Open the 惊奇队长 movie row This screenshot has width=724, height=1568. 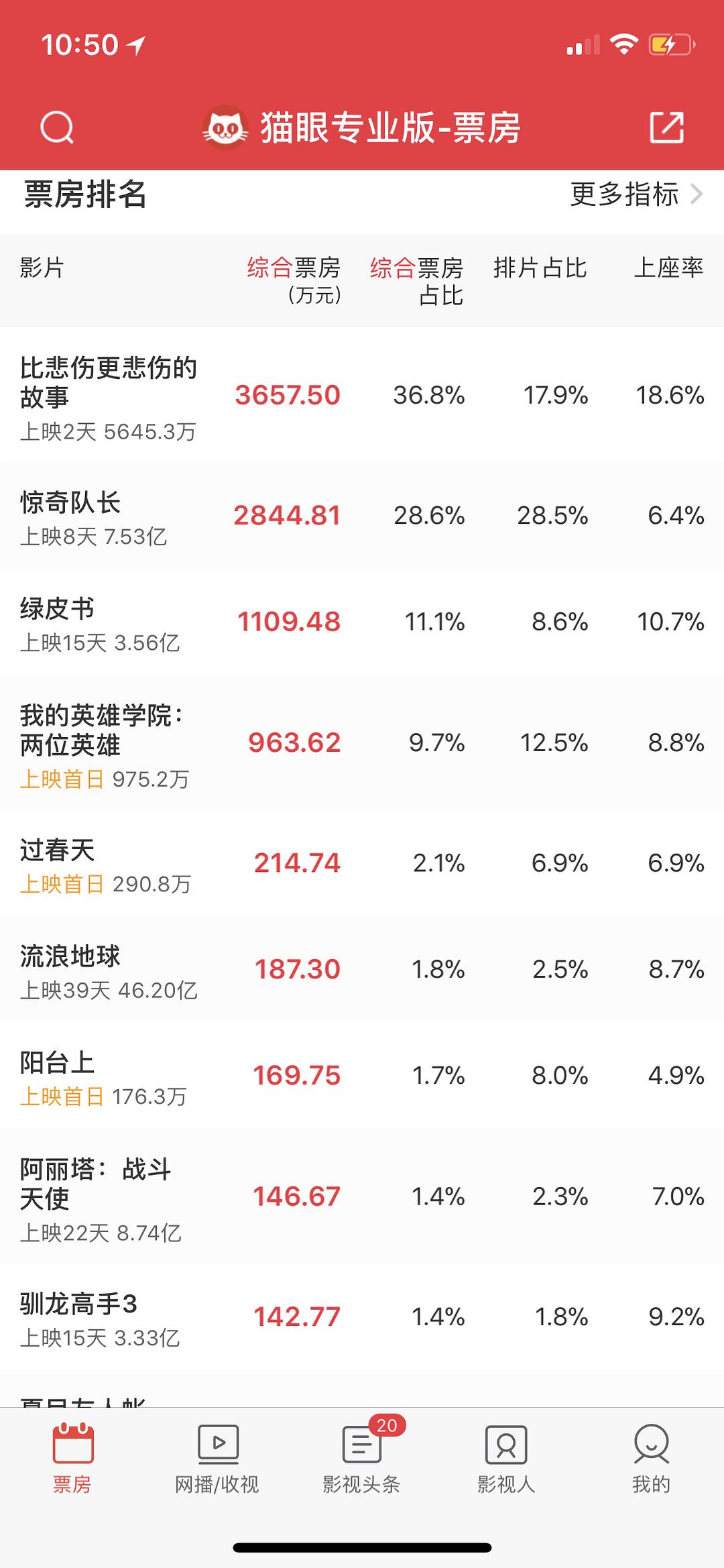point(362,516)
